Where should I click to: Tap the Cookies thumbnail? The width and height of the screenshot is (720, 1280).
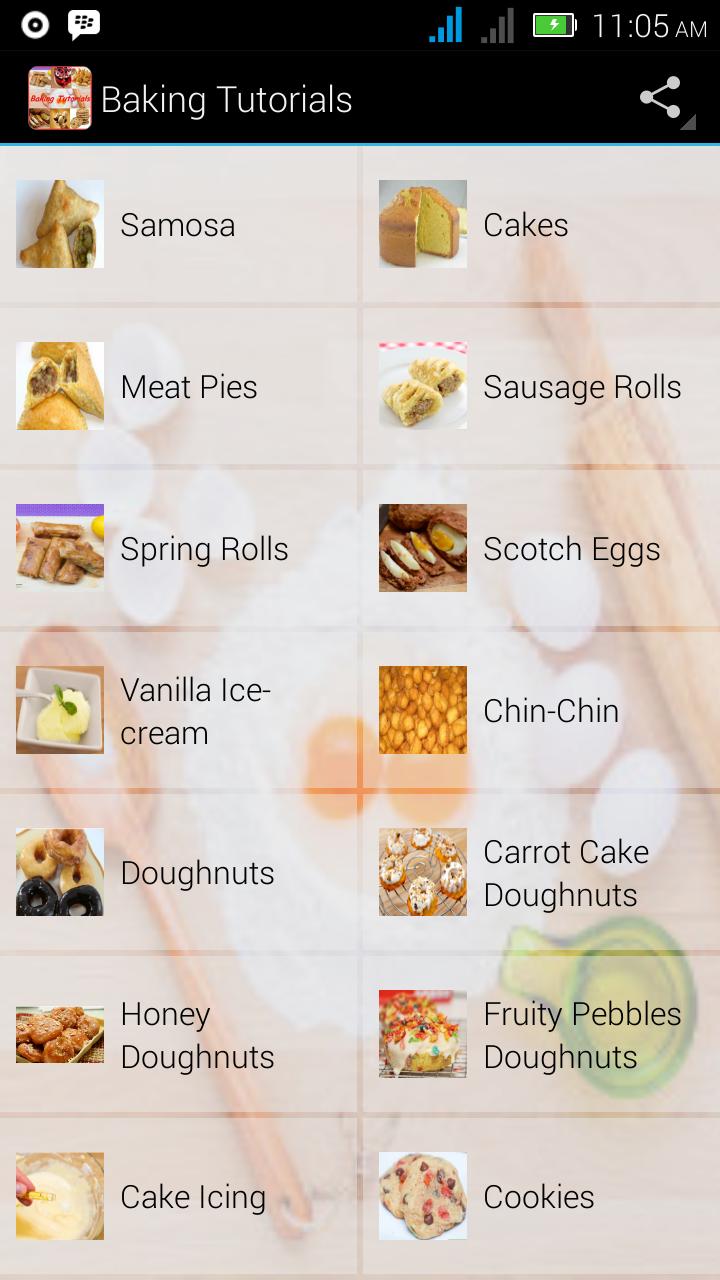point(422,1196)
